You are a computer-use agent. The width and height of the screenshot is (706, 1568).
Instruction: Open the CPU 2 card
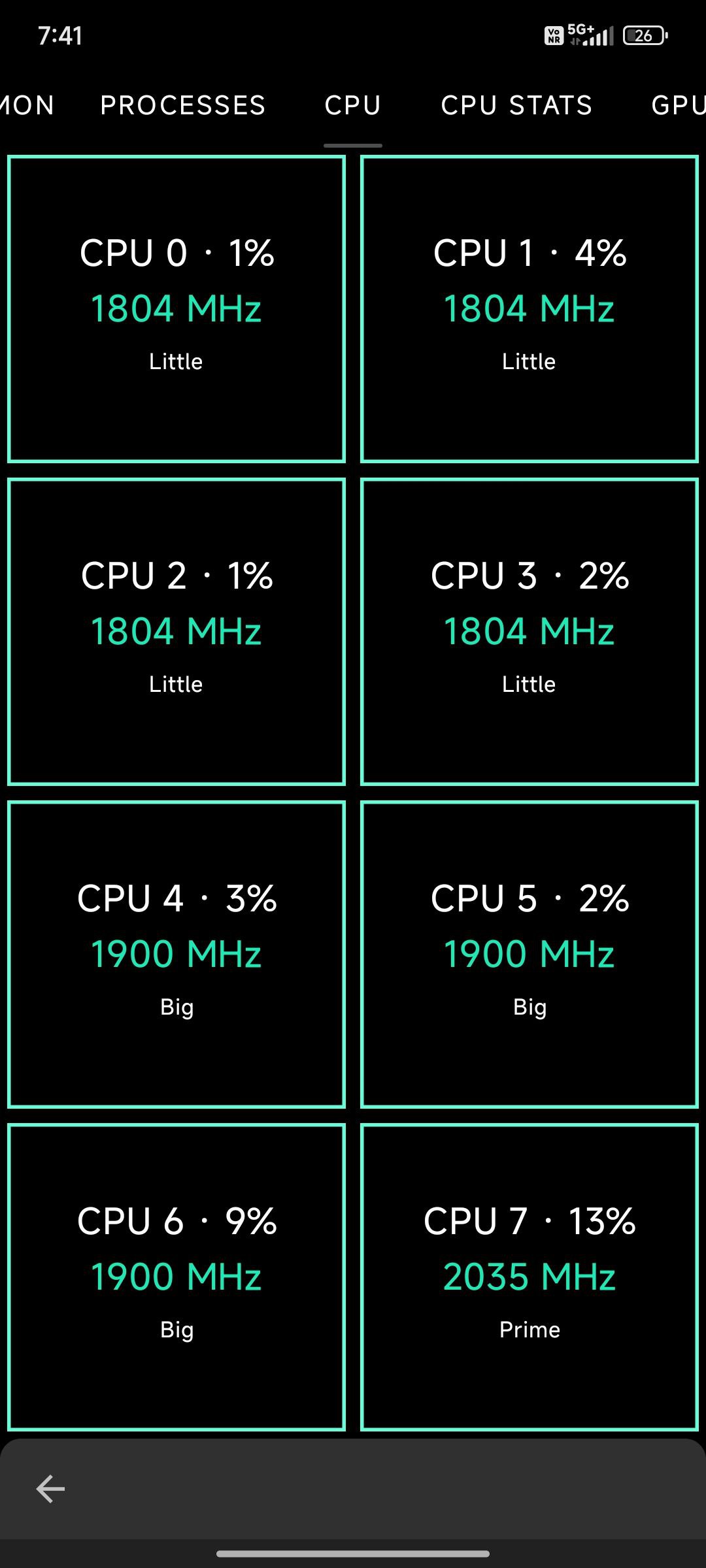[176, 632]
